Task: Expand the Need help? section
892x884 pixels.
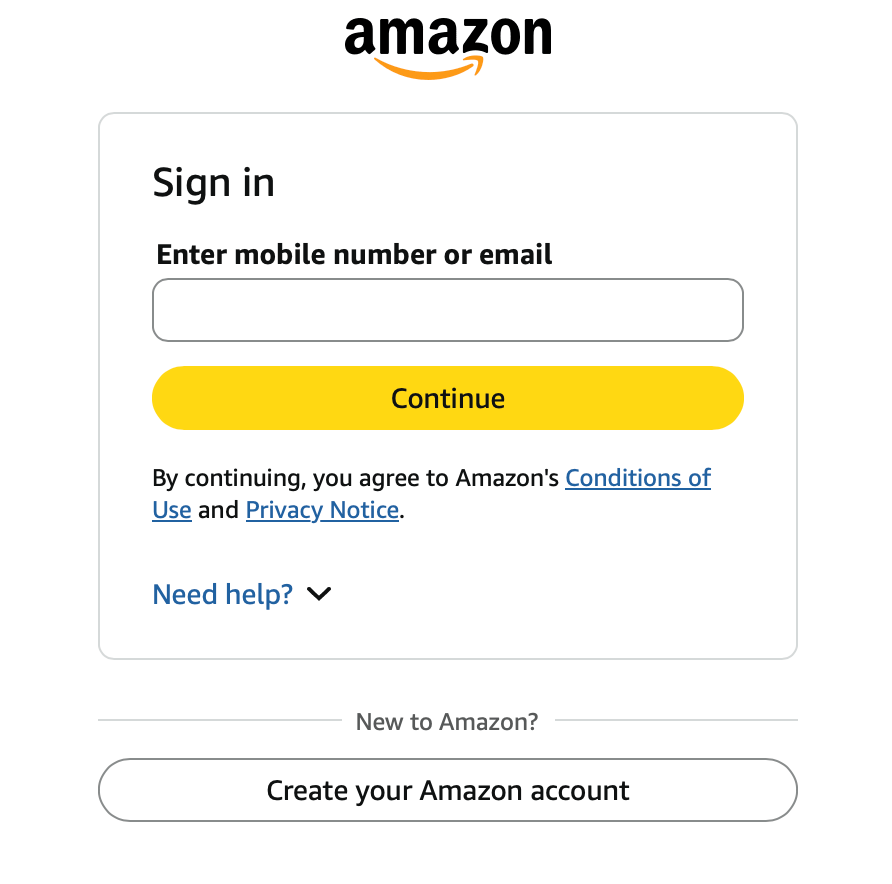Action: pos(240,594)
